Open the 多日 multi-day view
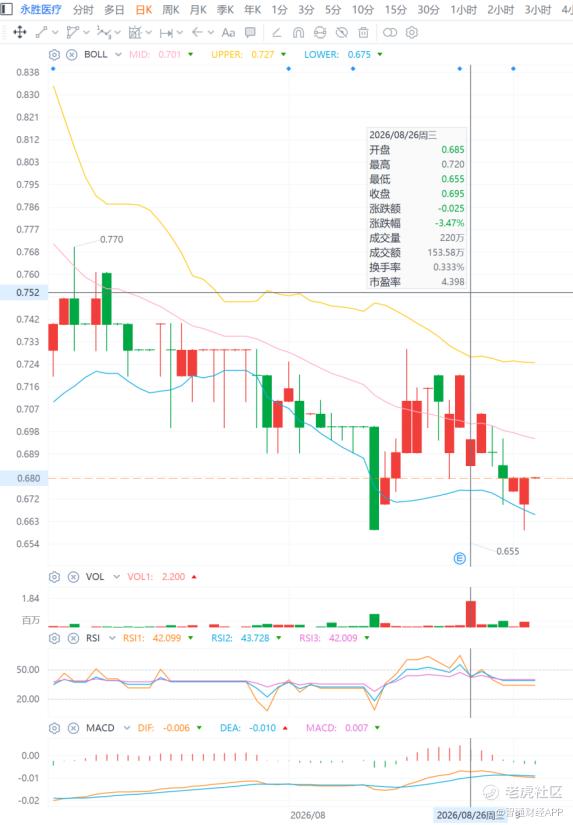This screenshot has width=573, height=825. [114, 9]
